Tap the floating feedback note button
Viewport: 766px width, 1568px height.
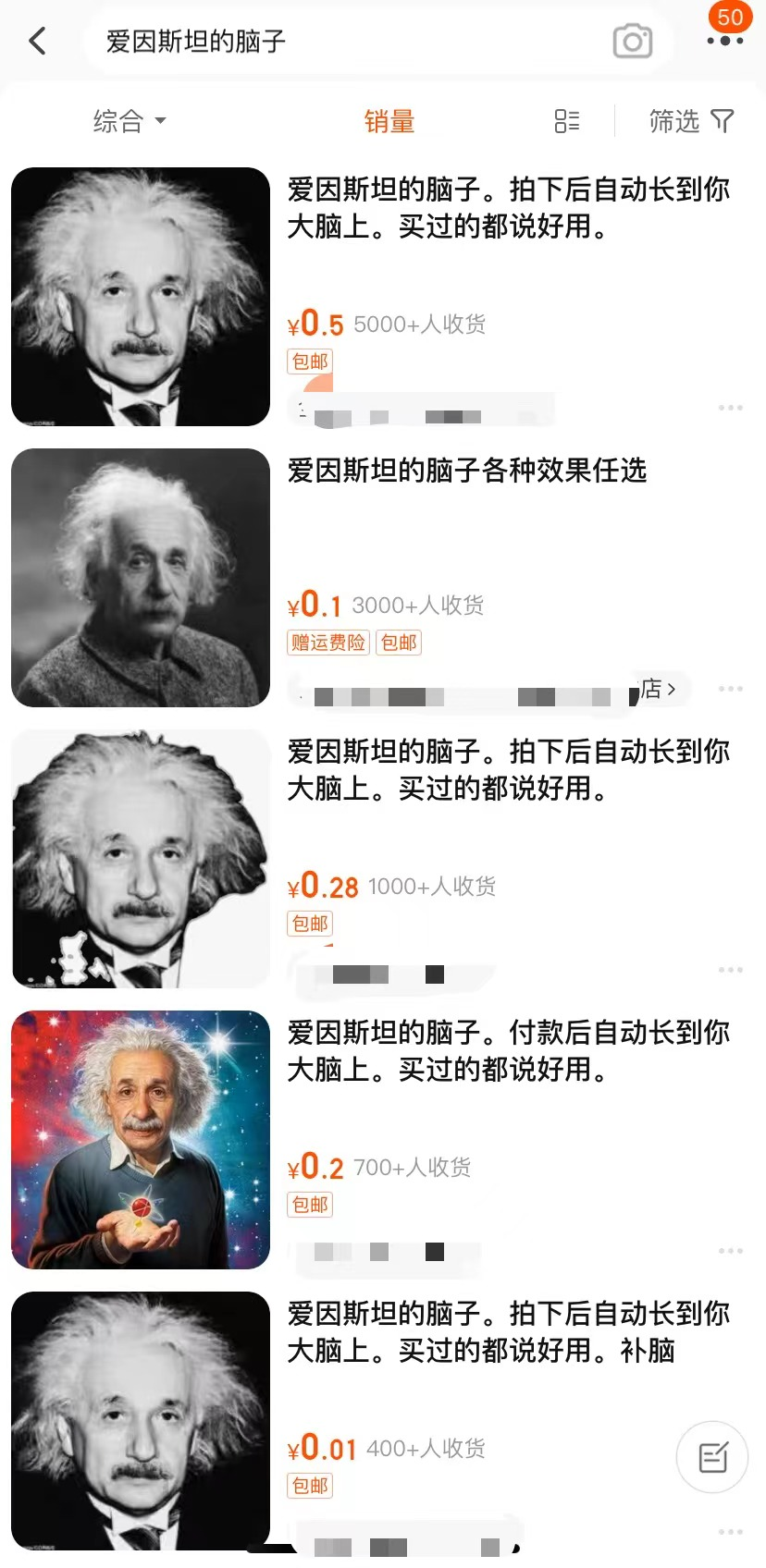coord(712,1458)
